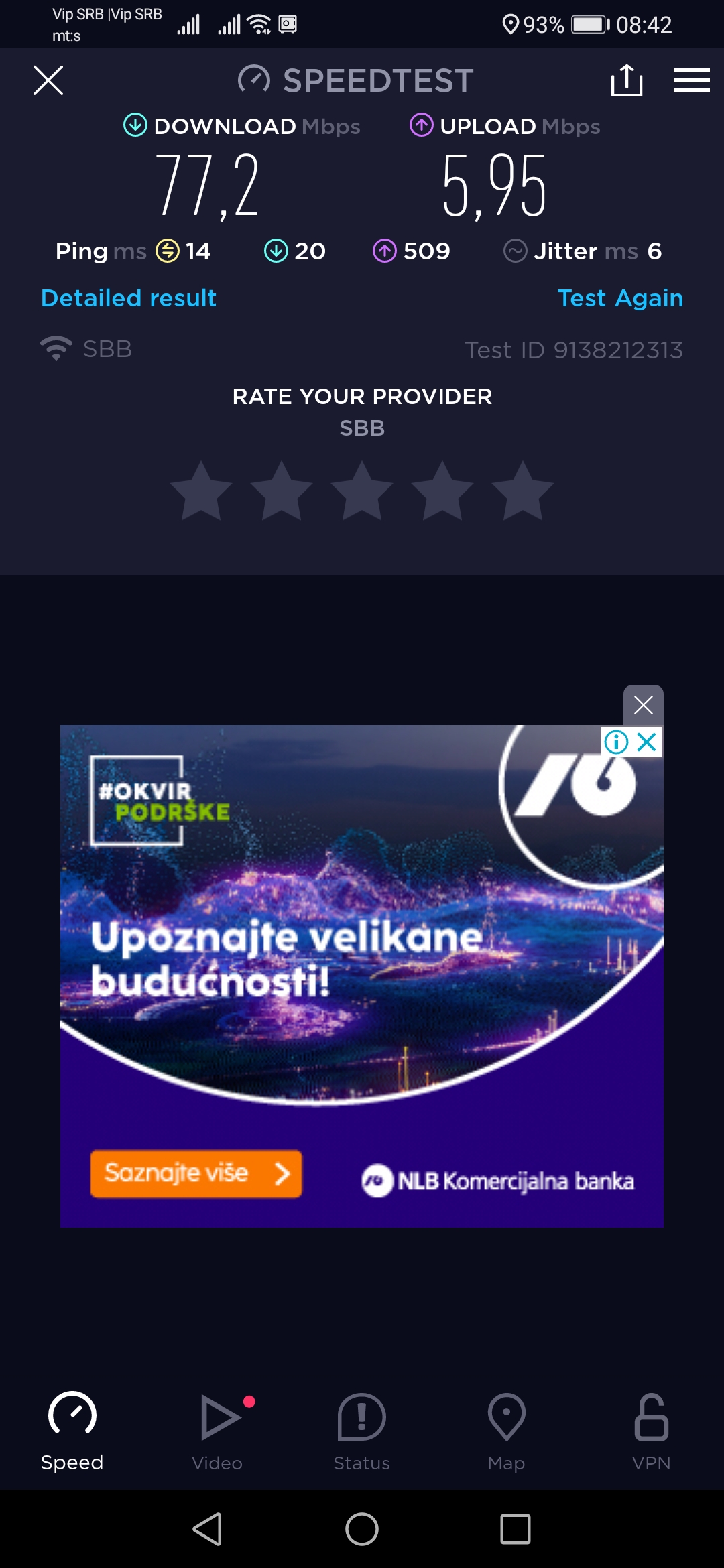Go to the home screen

(x=362, y=1529)
